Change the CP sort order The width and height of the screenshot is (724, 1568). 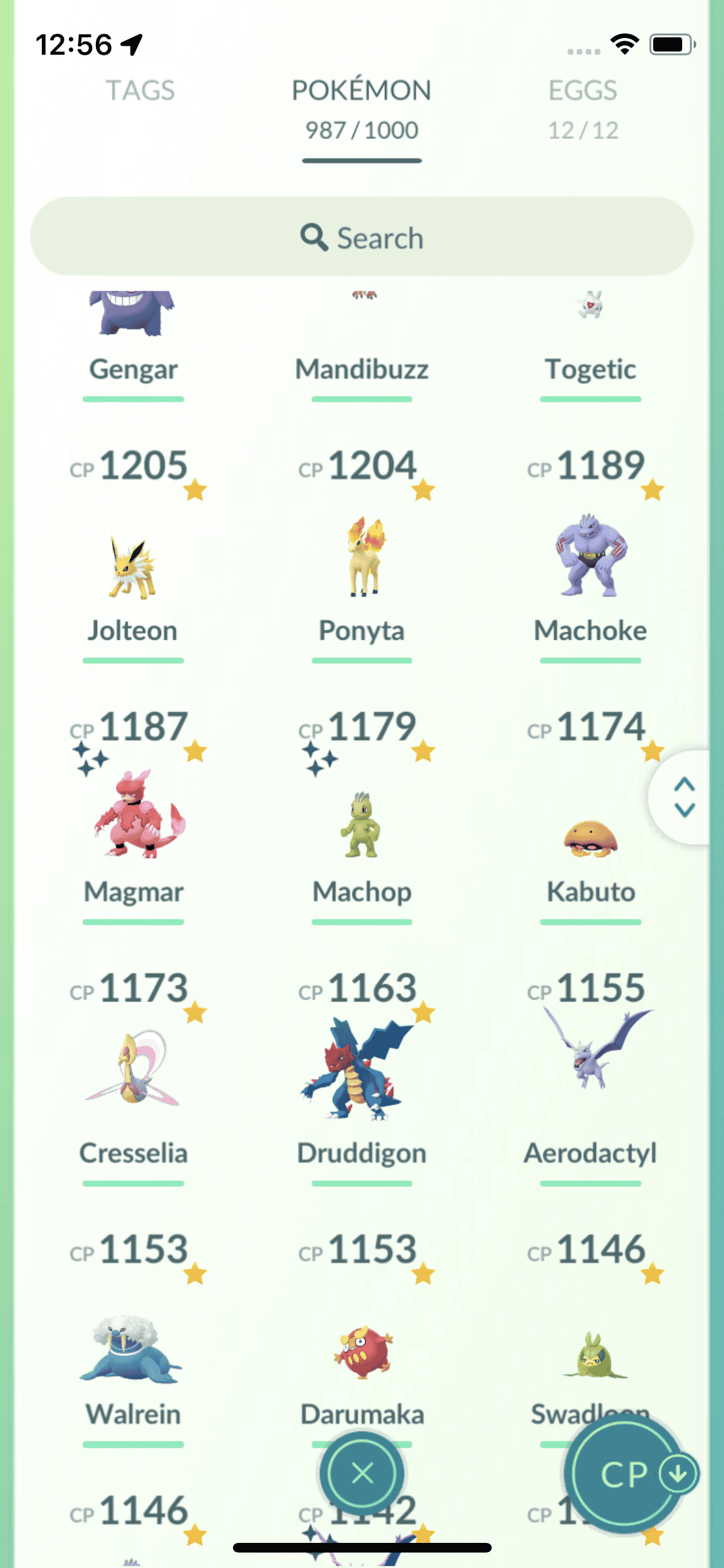631,1473
